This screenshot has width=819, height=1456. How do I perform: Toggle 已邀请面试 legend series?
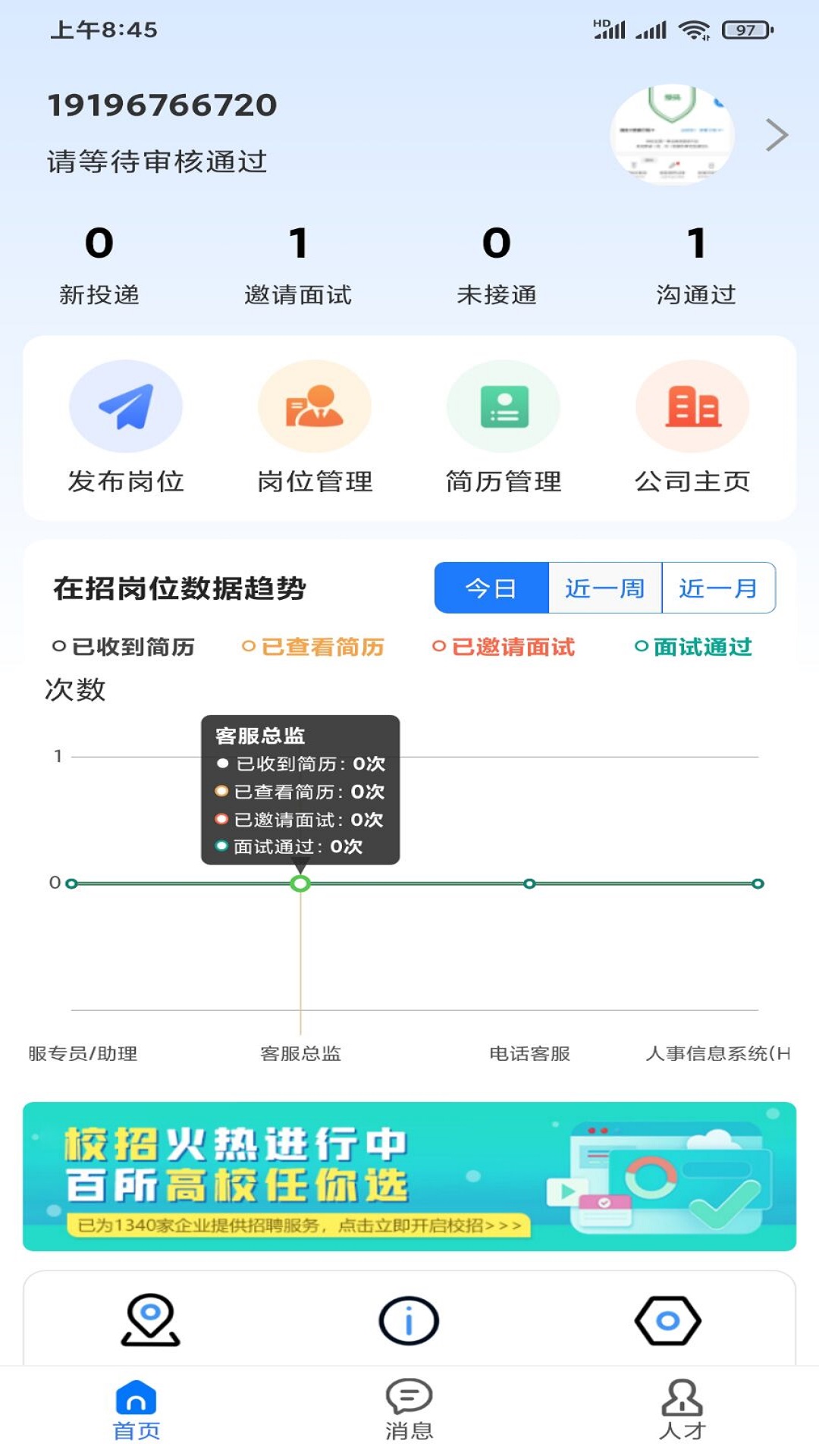click(x=504, y=647)
